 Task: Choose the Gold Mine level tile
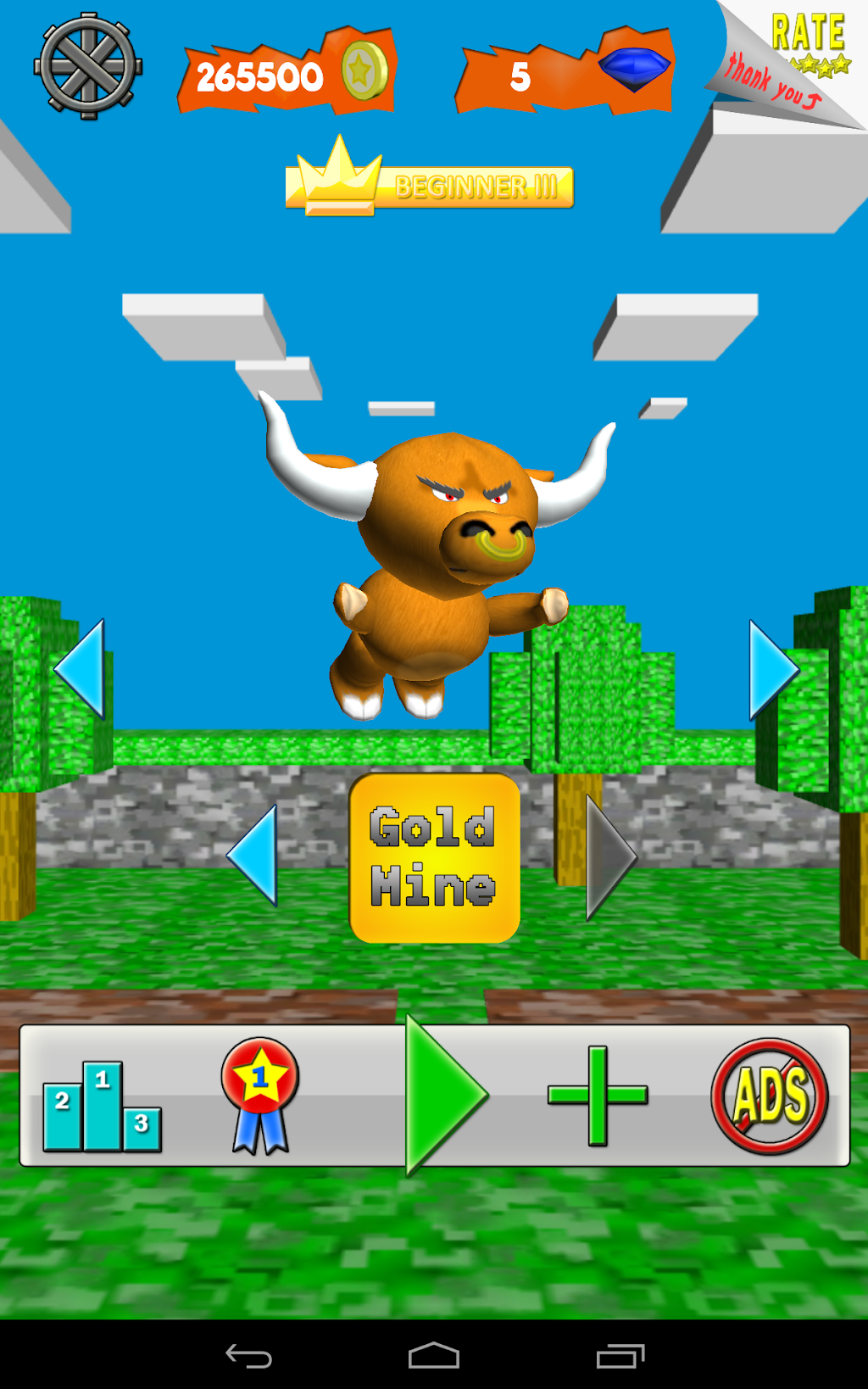(x=435, y=857)
